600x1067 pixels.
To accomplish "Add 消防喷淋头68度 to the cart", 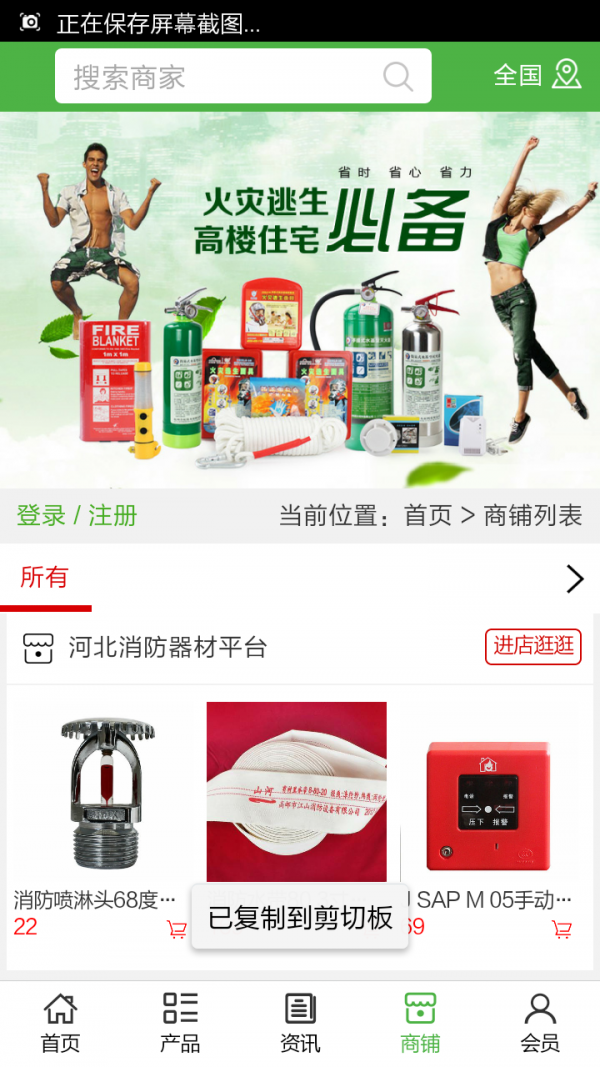I will pos(177,929).
